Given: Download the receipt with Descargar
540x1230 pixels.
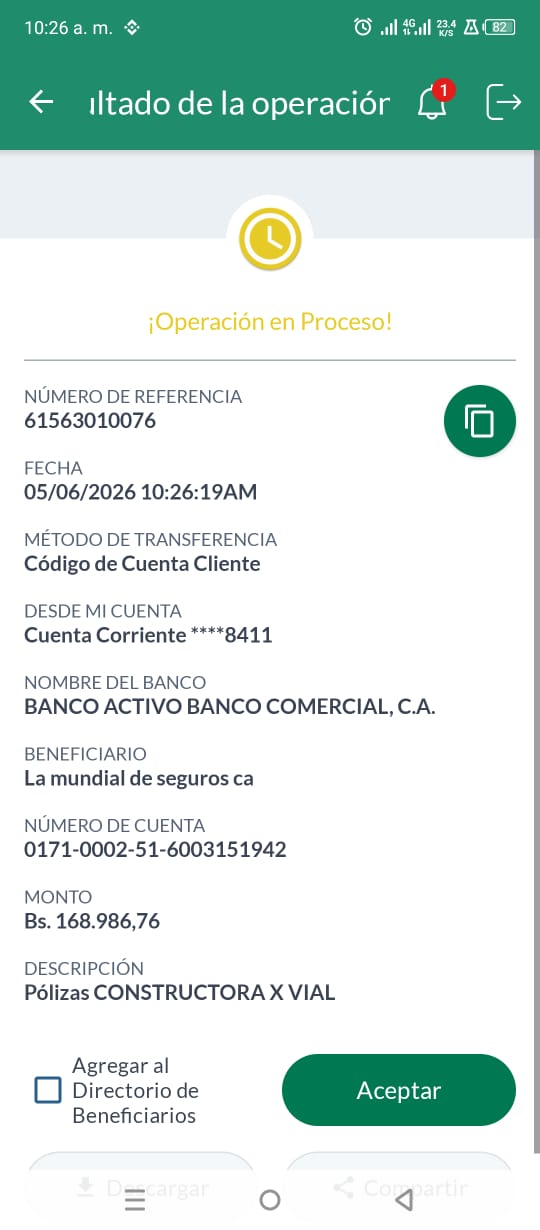Looking at the screenshot, I should point(141,1188).
